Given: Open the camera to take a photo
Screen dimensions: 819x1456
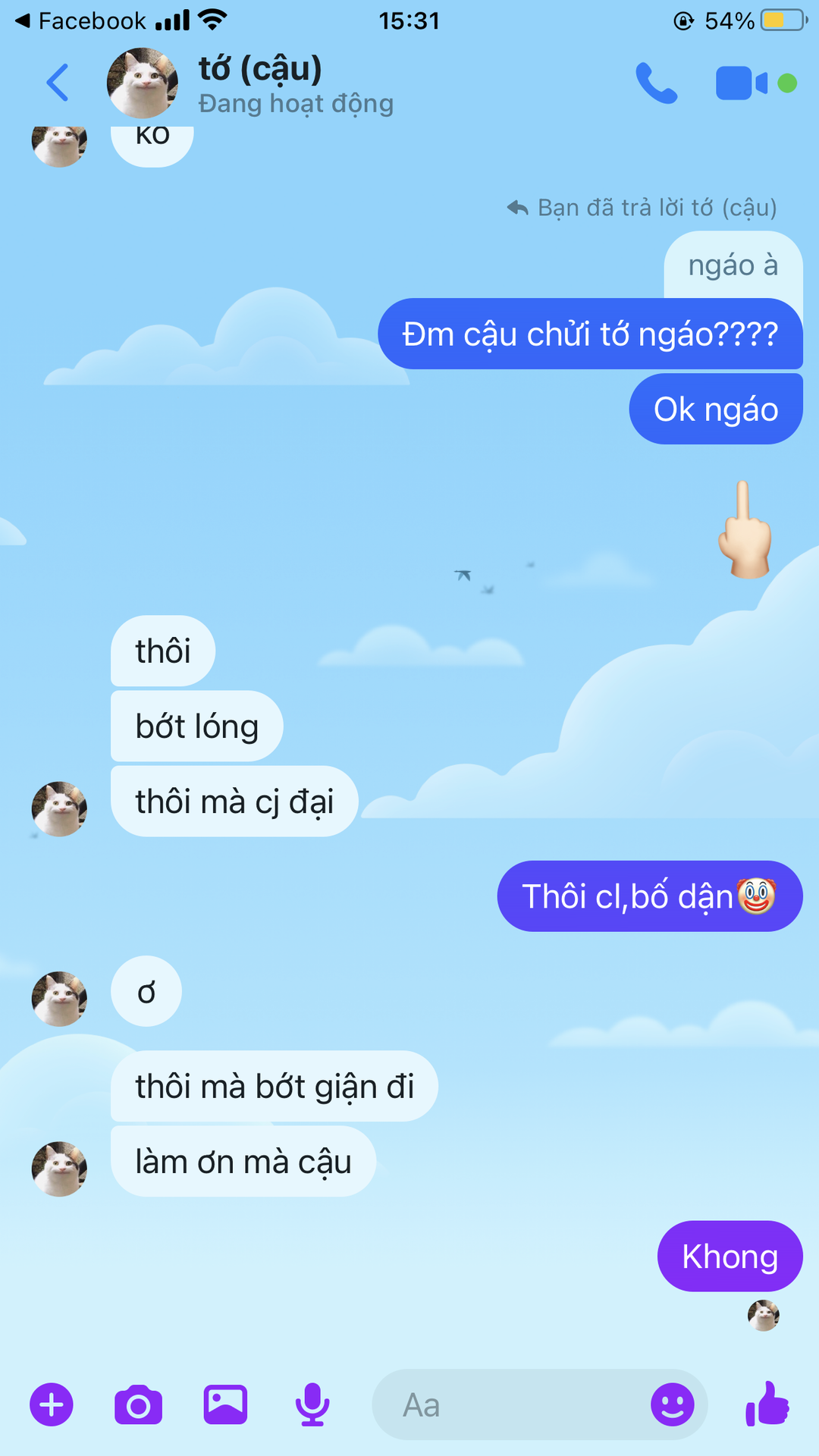Looking at the screenshot, I should [x=138, y=1404].
